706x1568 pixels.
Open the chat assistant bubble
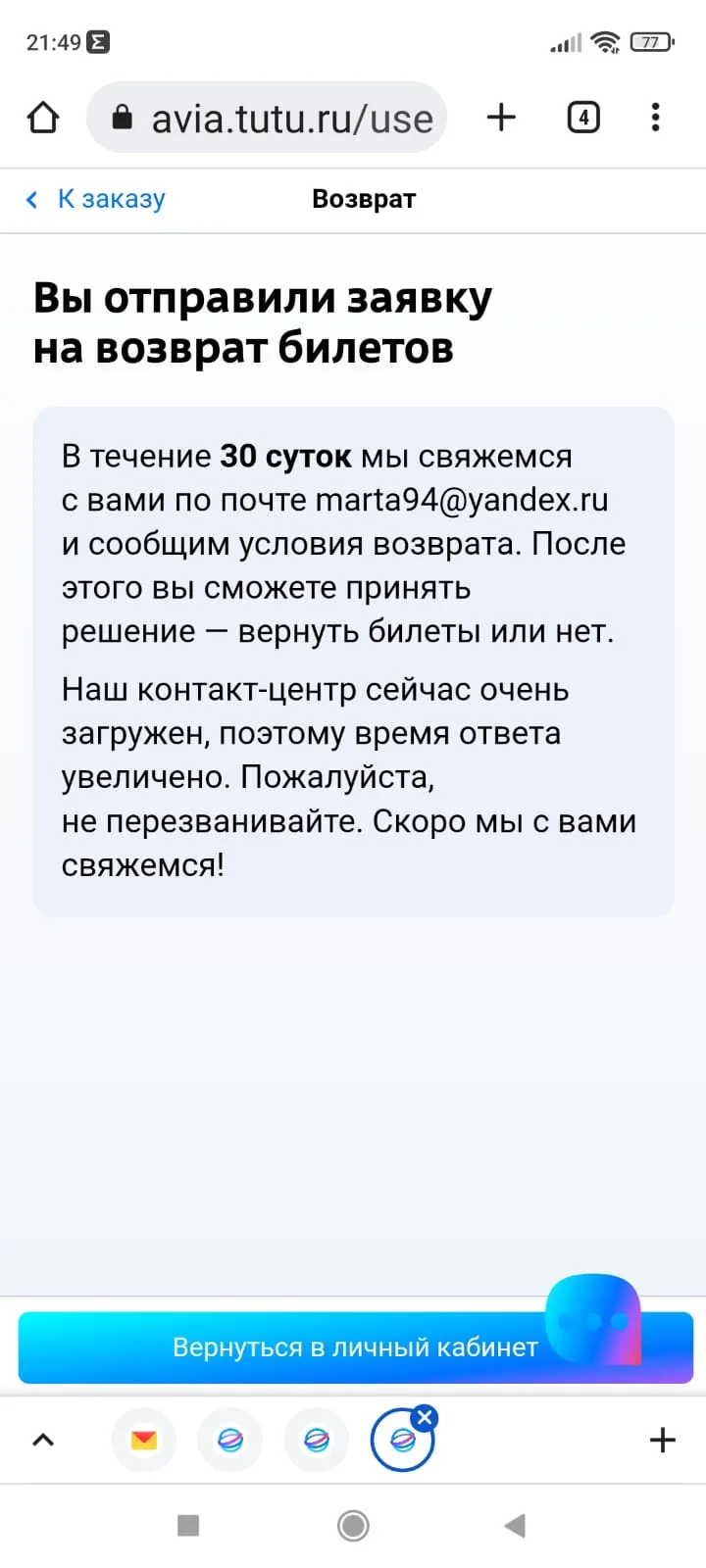click(593, 1319)
